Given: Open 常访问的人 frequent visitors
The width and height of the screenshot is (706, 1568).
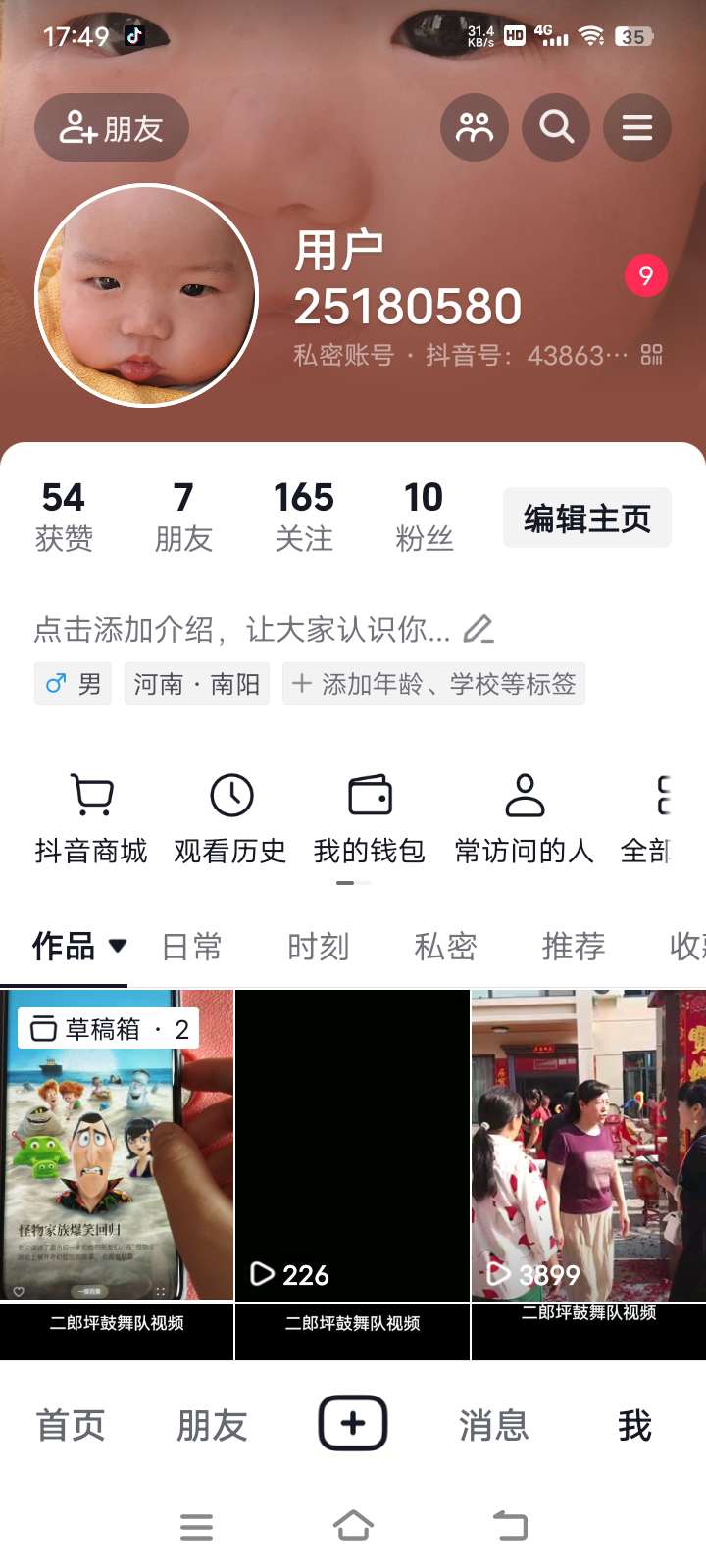Looking at the screenshot, I should coord(524,819).
